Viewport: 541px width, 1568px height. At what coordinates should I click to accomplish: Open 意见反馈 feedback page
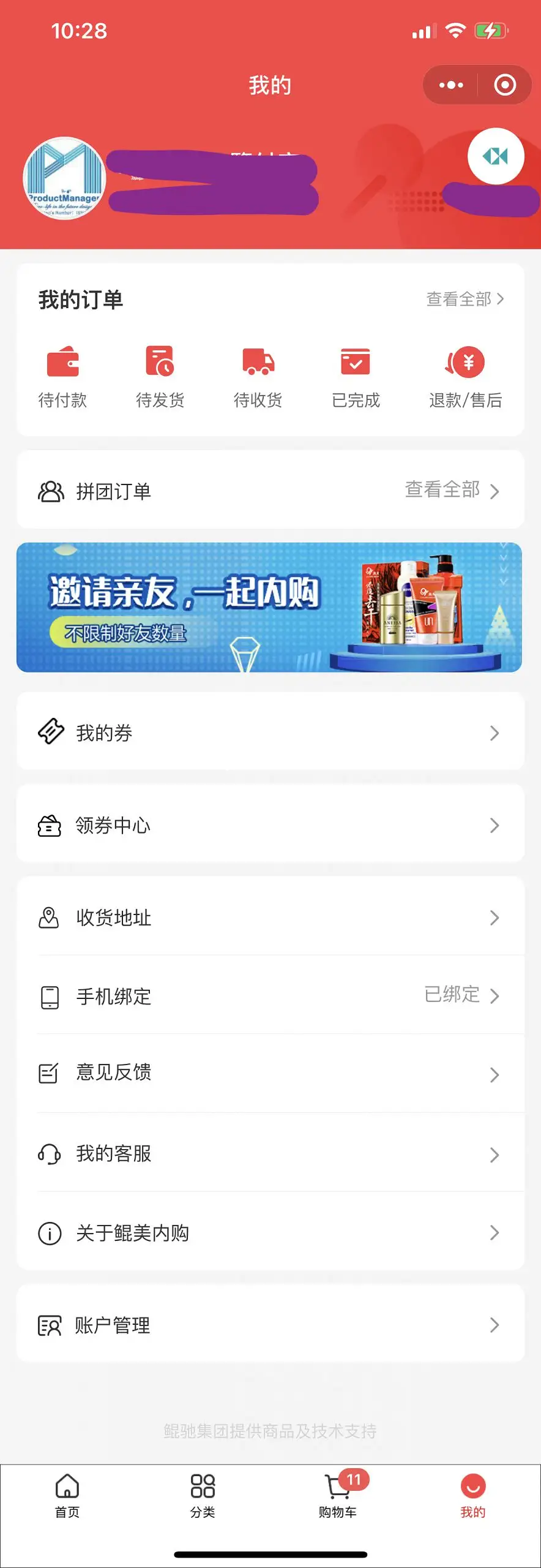(270, 1073)
